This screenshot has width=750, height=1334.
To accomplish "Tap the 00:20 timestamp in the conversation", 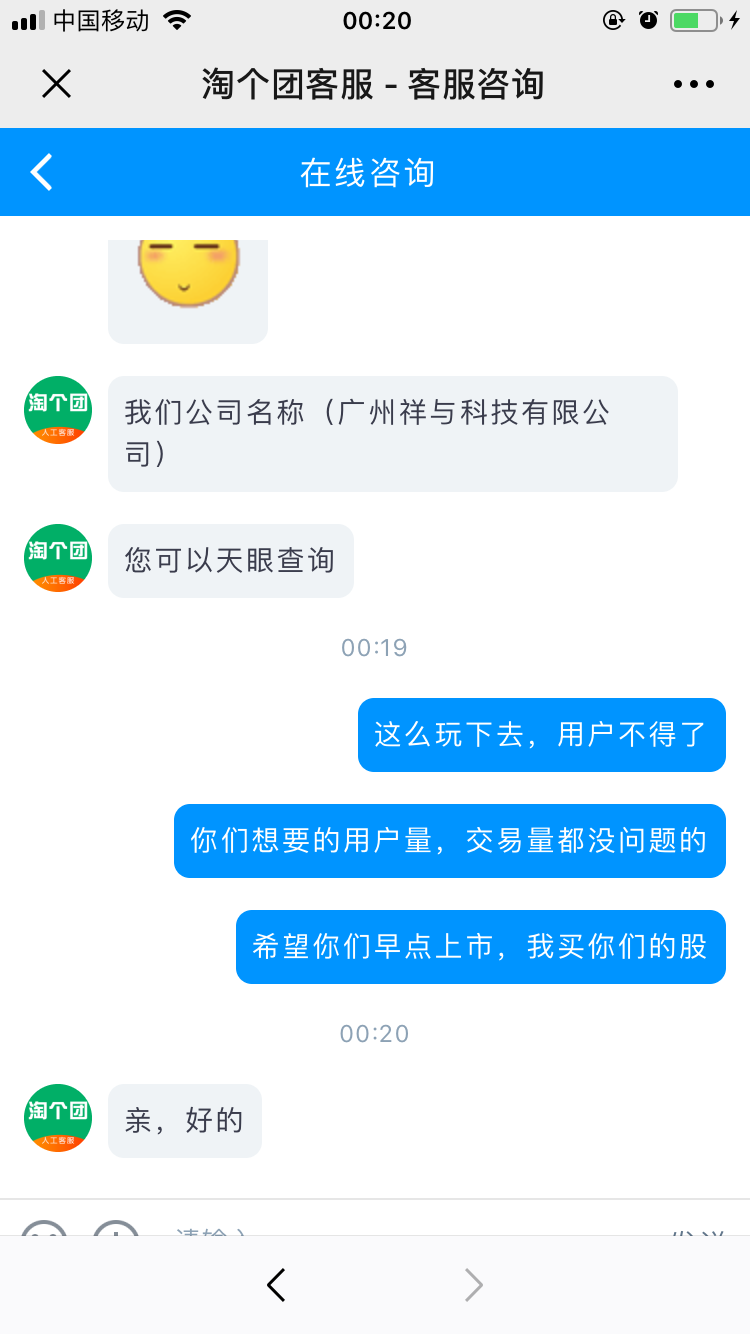I will pyautogui.click(x=374, y=1034).
